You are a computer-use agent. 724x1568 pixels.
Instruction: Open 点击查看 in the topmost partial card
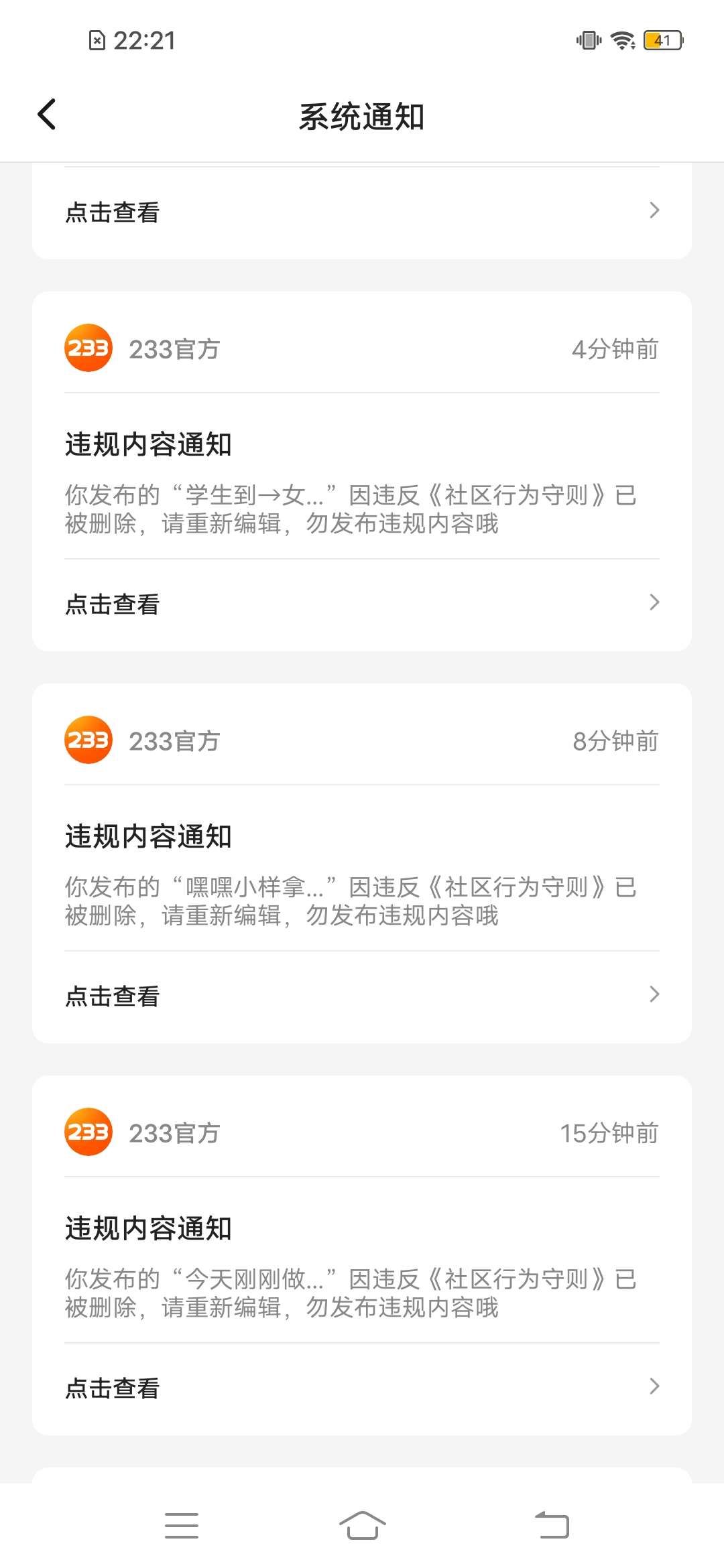click(362, 212)
